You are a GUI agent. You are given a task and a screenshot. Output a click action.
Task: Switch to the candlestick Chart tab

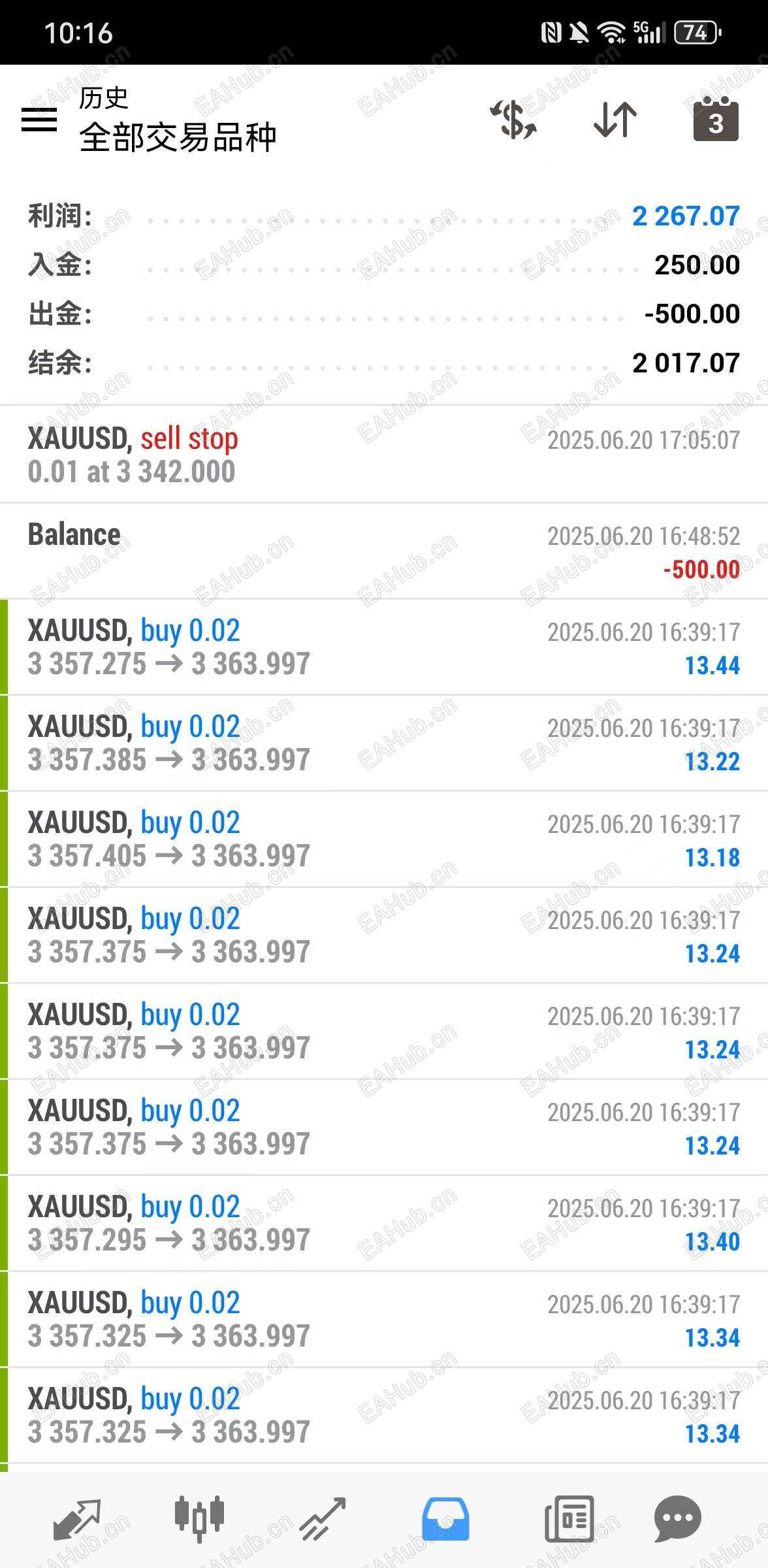point(199,1519)
